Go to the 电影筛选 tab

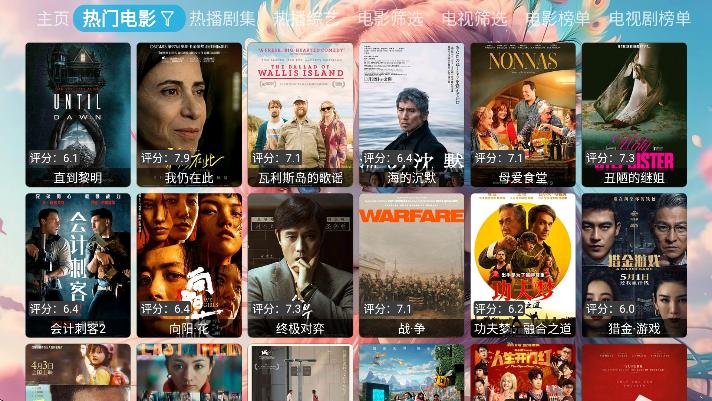[390, 18]
